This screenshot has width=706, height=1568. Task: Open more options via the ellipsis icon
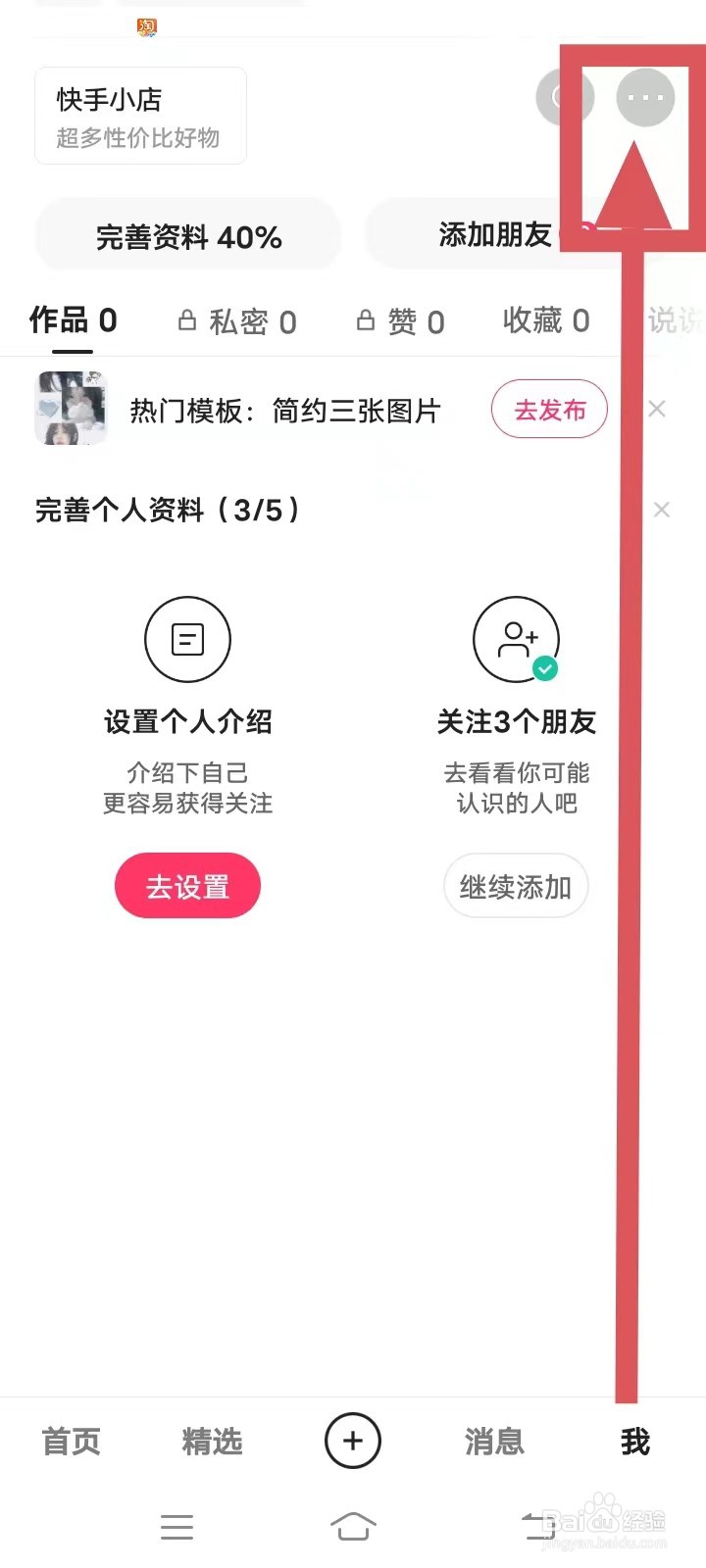click(645, 97)
